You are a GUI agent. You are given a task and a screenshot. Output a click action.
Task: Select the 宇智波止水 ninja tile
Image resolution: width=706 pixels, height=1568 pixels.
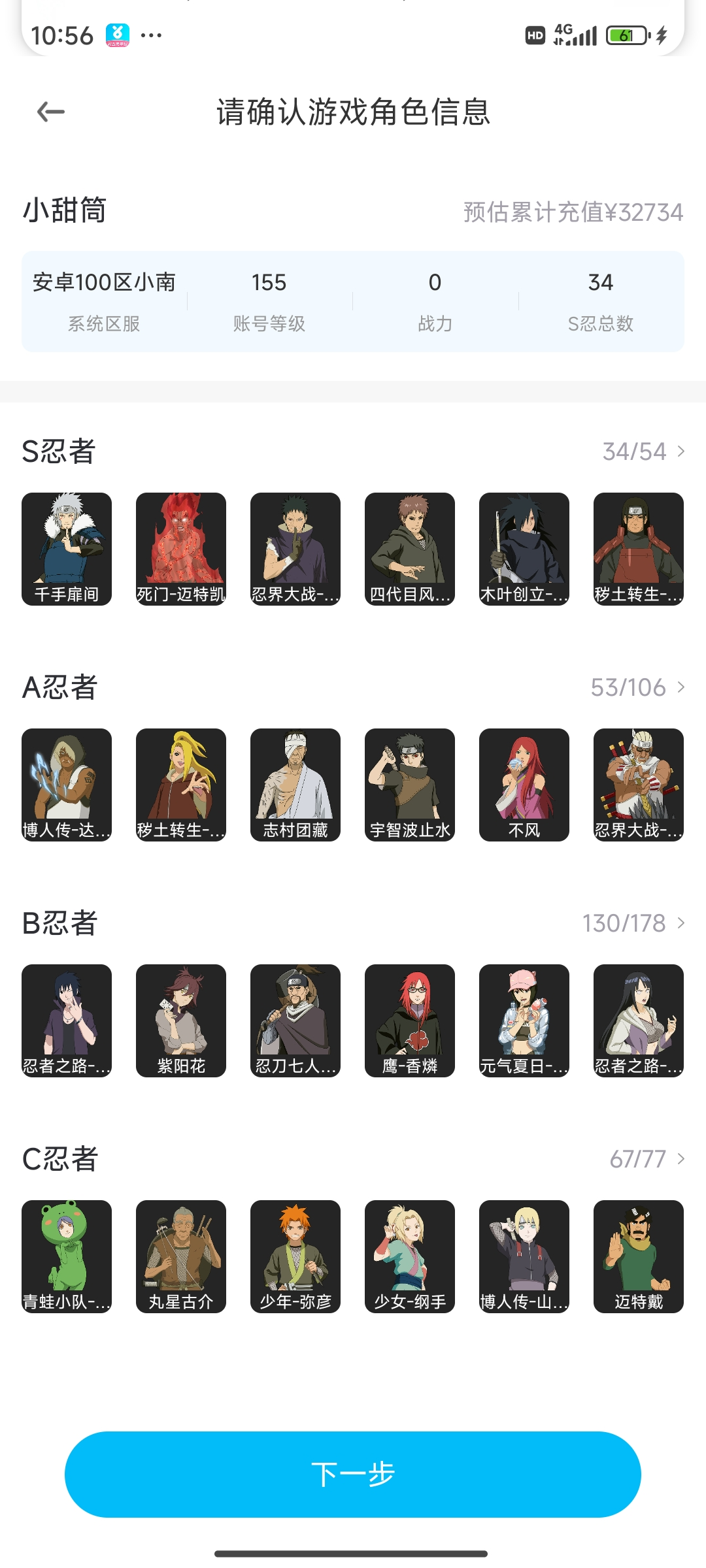[x=410, y=785]
